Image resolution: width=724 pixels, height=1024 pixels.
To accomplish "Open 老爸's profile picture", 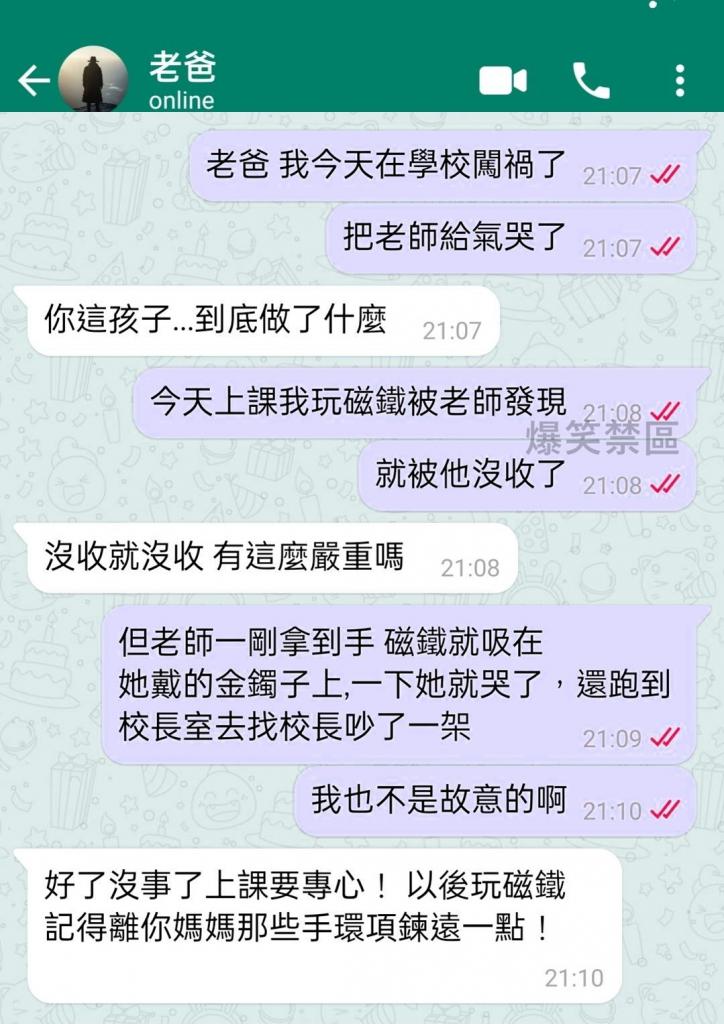I will click(93, 80).
